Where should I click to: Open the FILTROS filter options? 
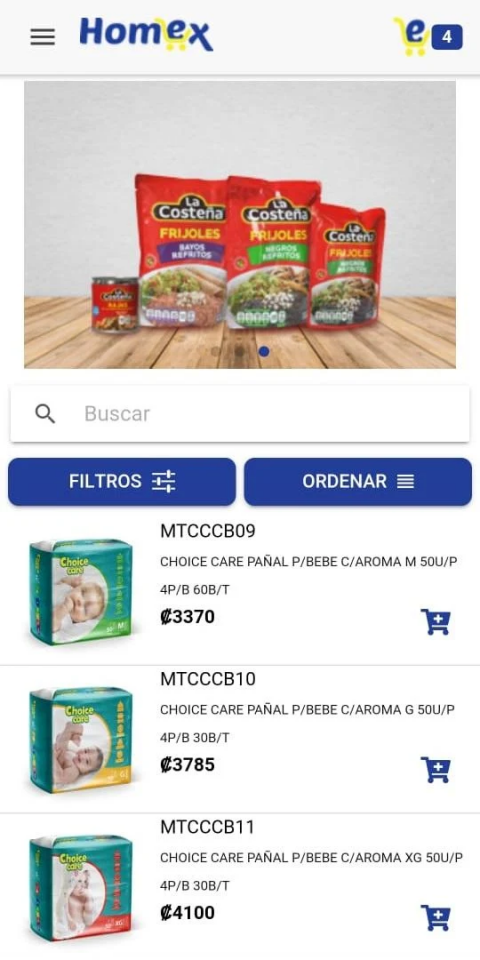pyautogui.click(x=122, y=482)
